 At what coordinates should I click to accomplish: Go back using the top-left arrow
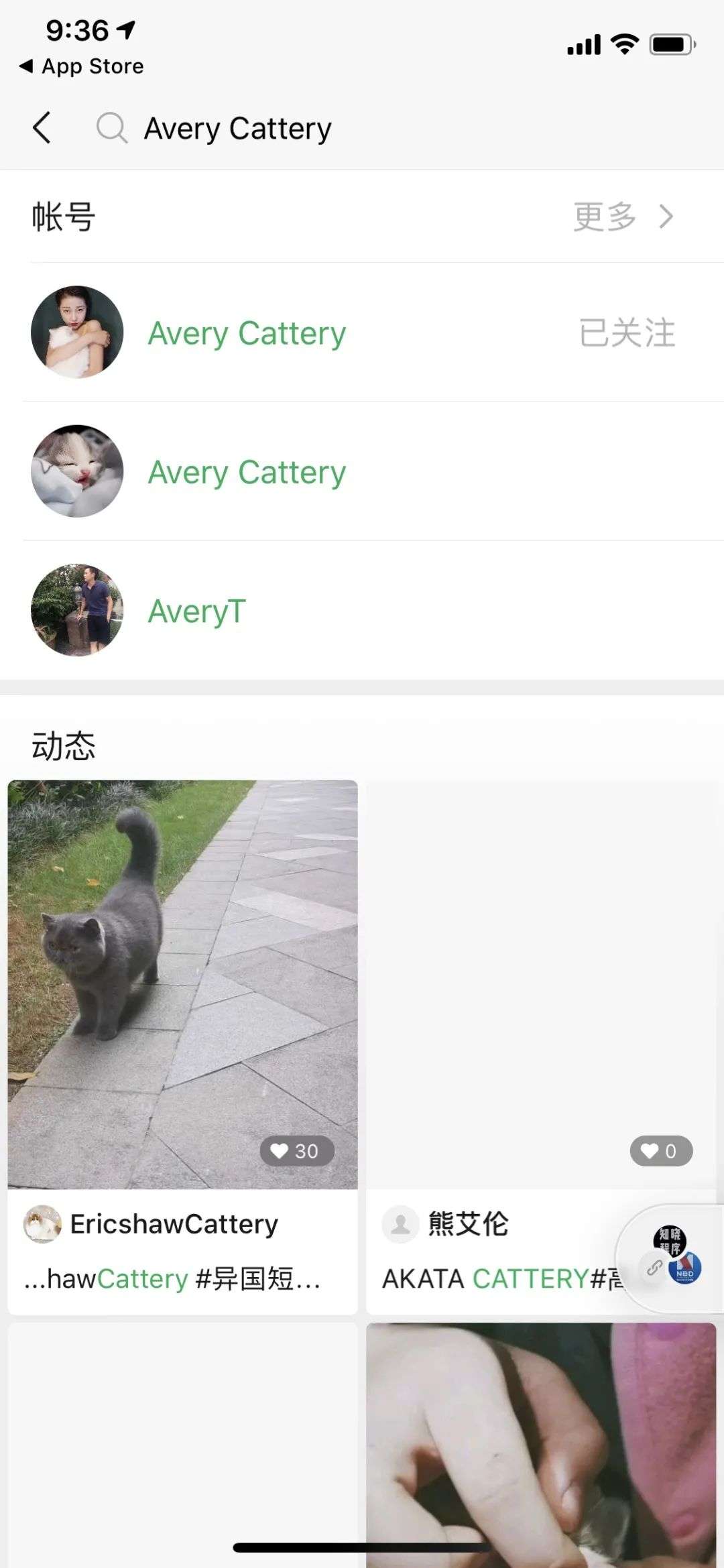(x=42, y=127)
